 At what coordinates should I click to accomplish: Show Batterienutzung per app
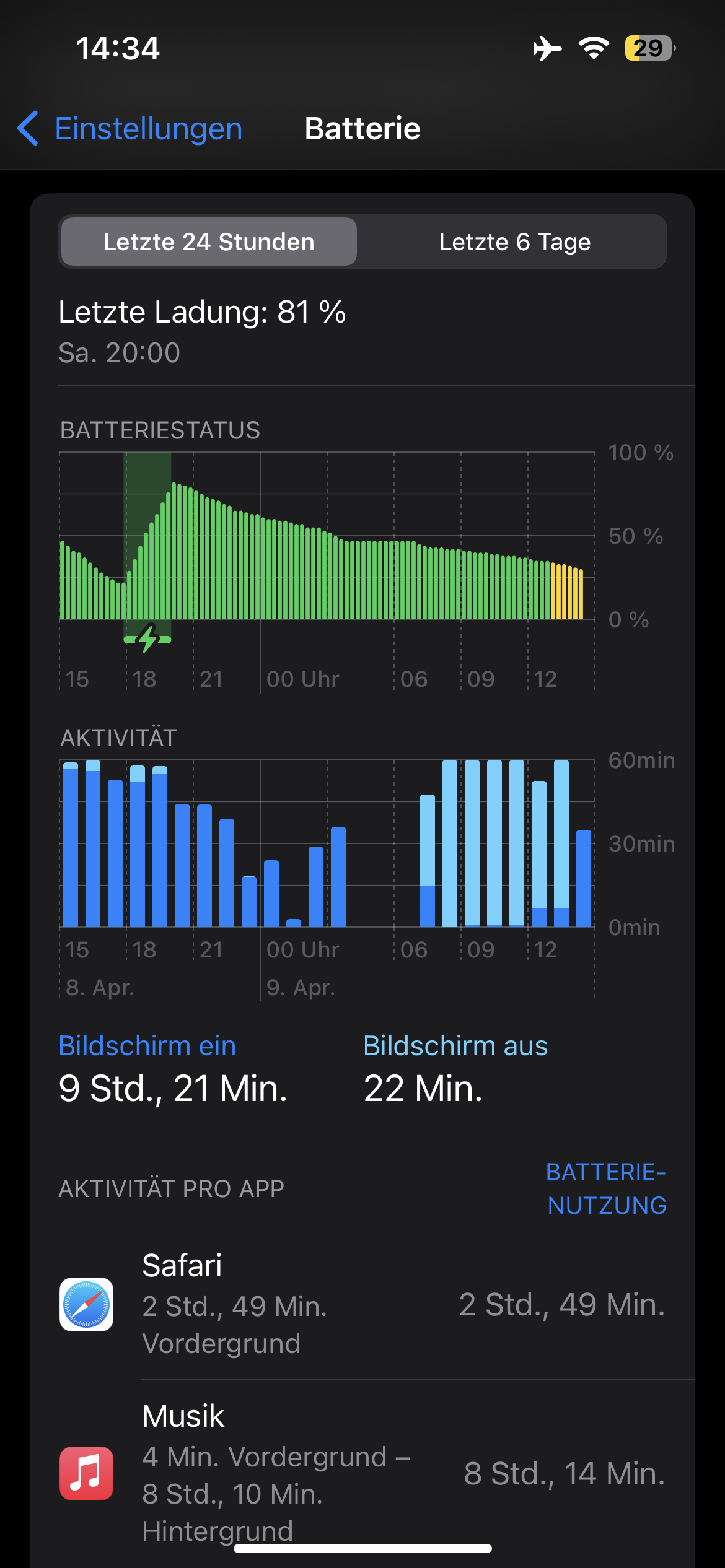(x=606, y=1188)
